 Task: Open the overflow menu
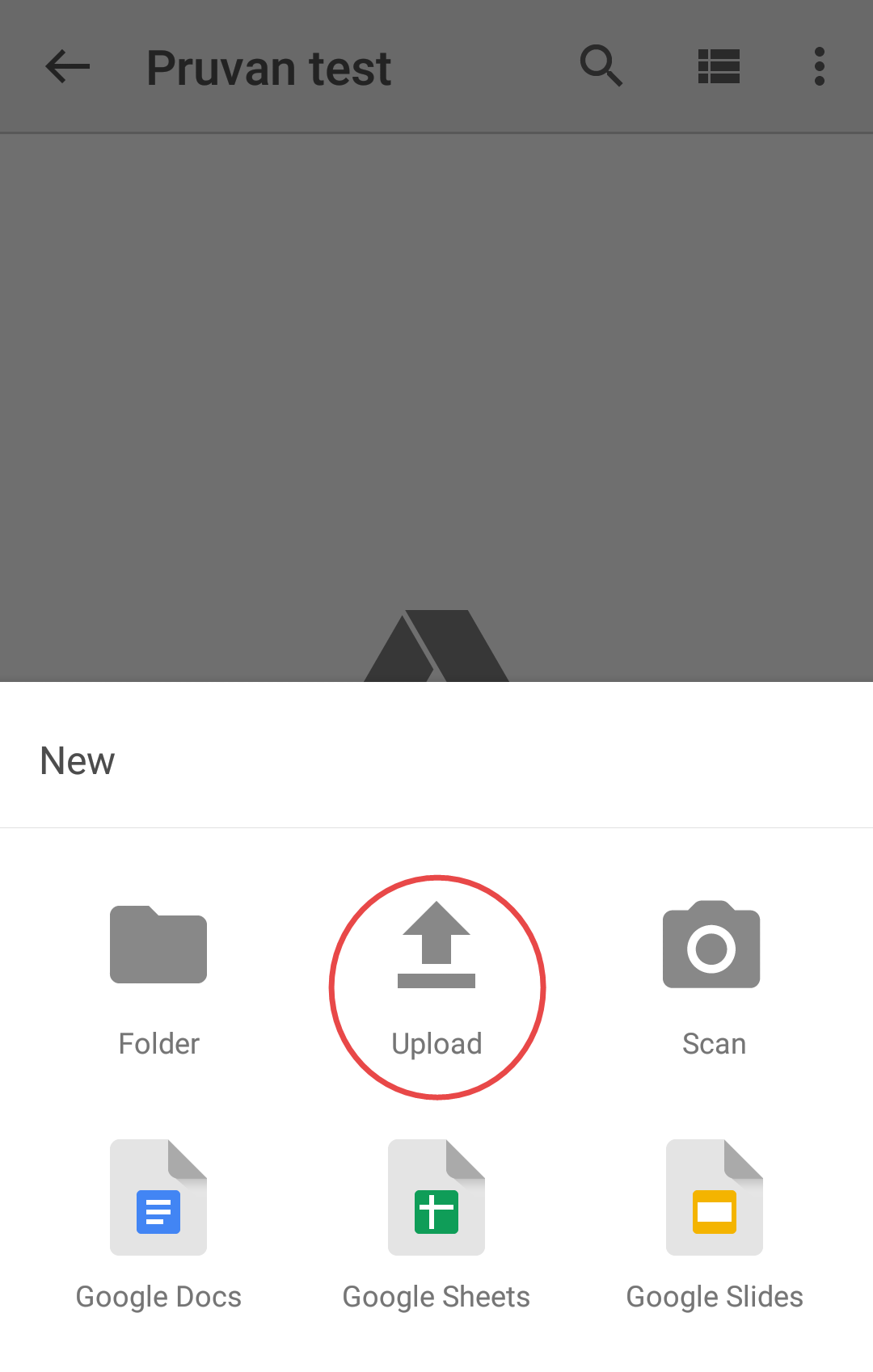click(x=819, y=66)
